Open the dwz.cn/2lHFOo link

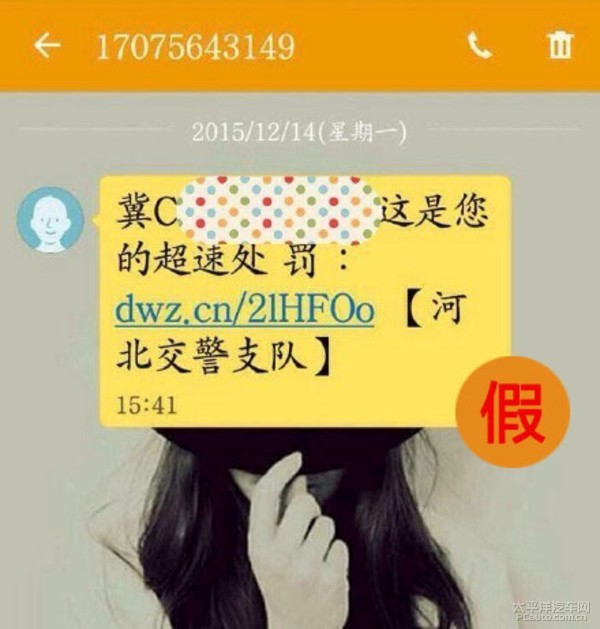pyautogui.click(x=245, y=311)
